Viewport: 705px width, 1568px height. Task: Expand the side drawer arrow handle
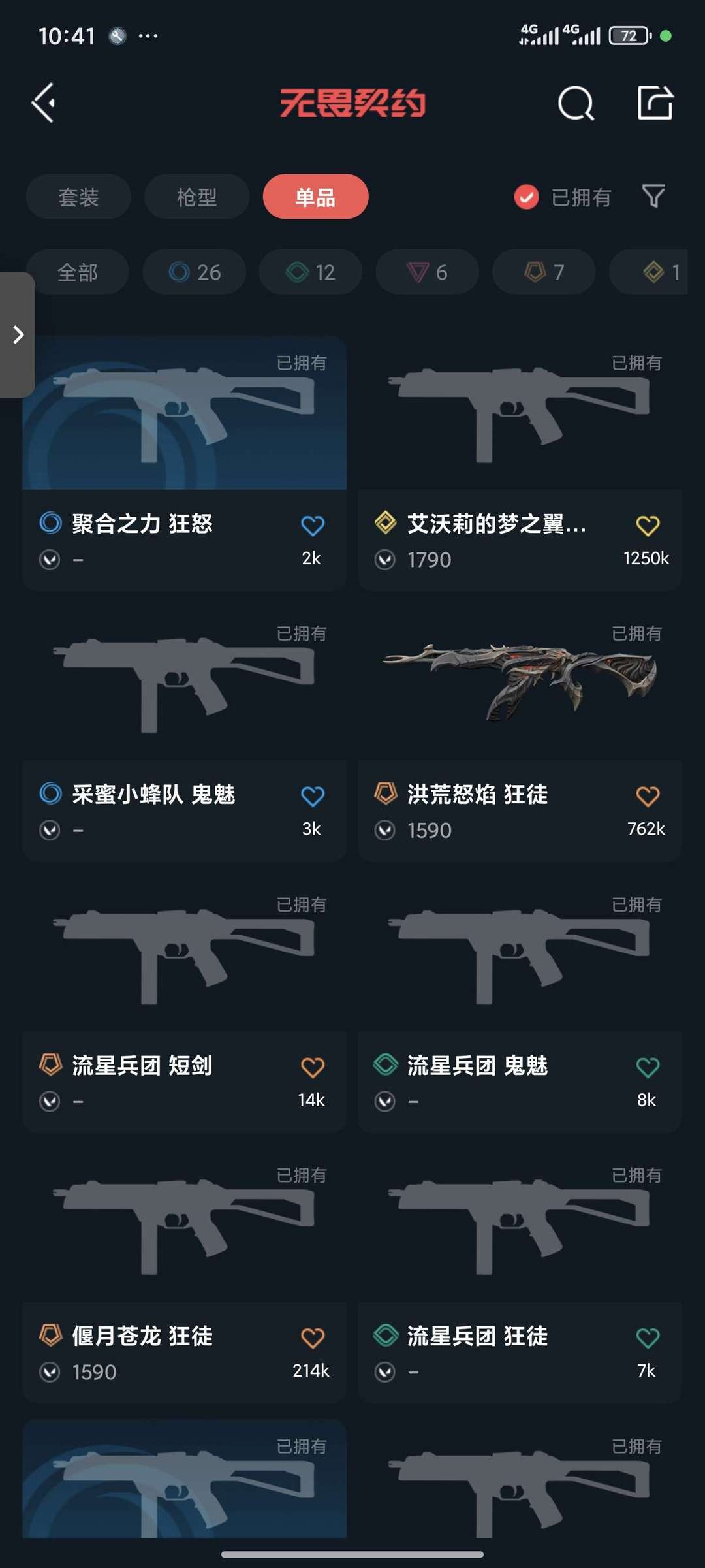pyautogui.click(x=18, y=334)
